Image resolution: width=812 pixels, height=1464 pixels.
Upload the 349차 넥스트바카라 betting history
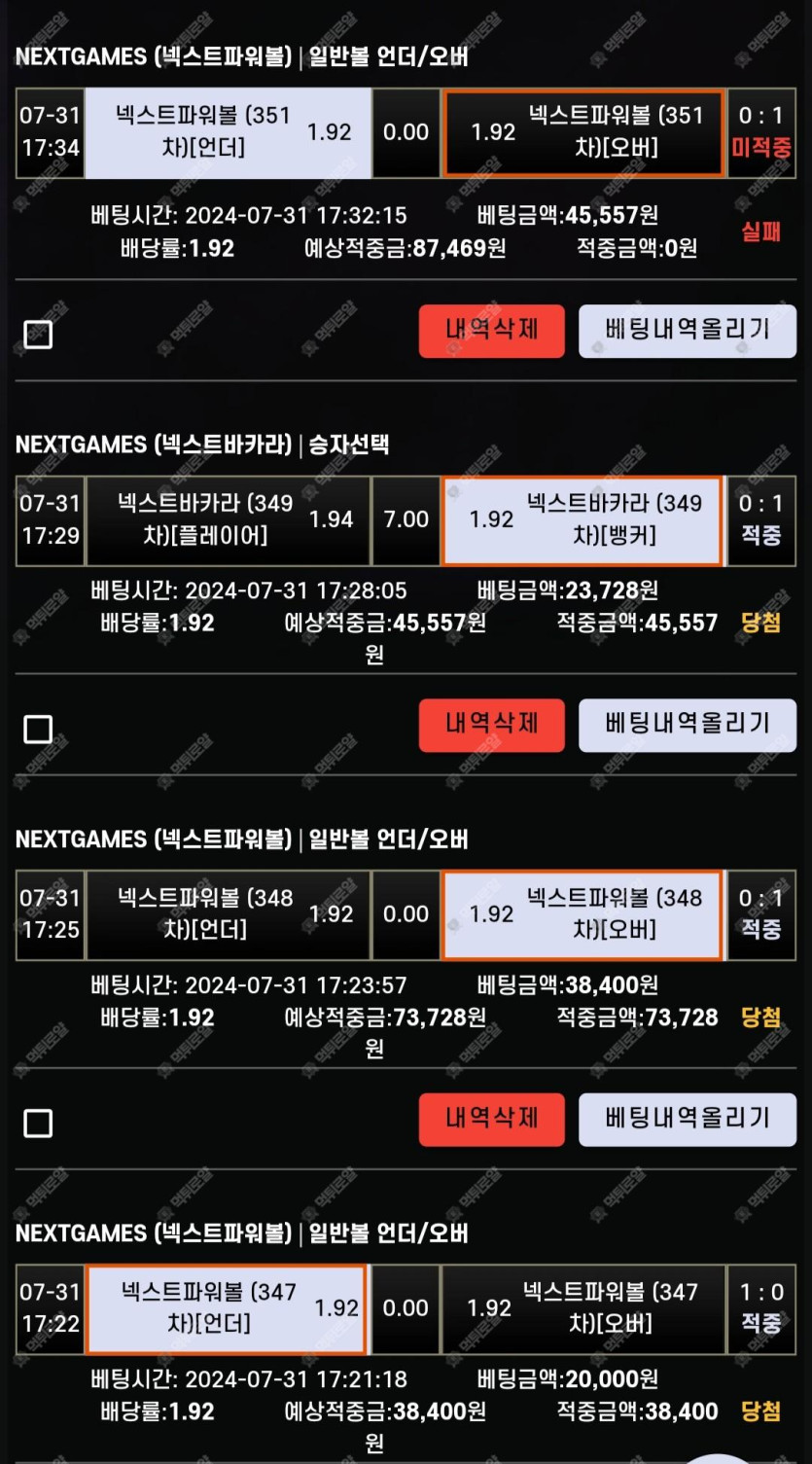(687, 725)
